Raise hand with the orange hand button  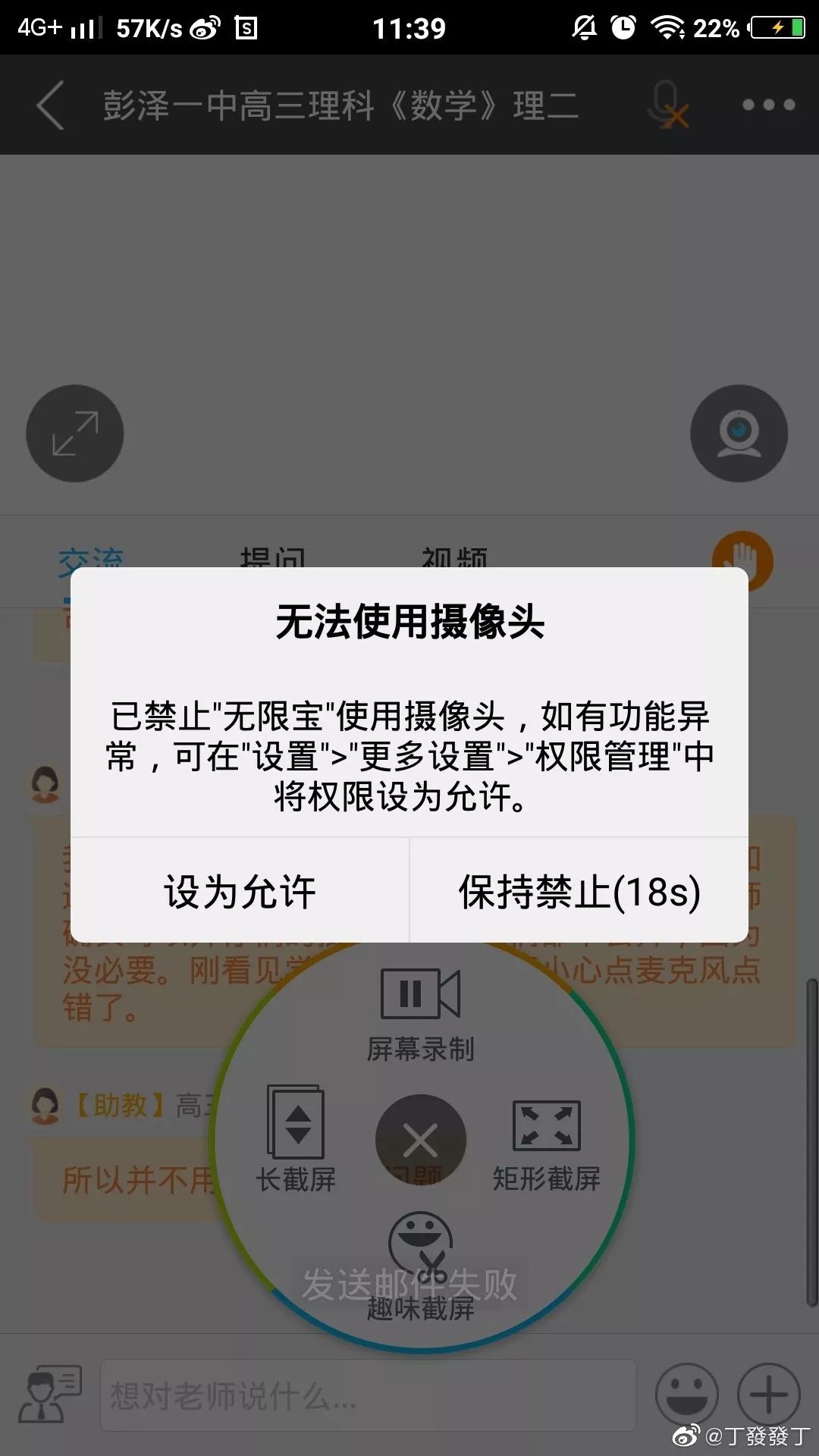742,560
